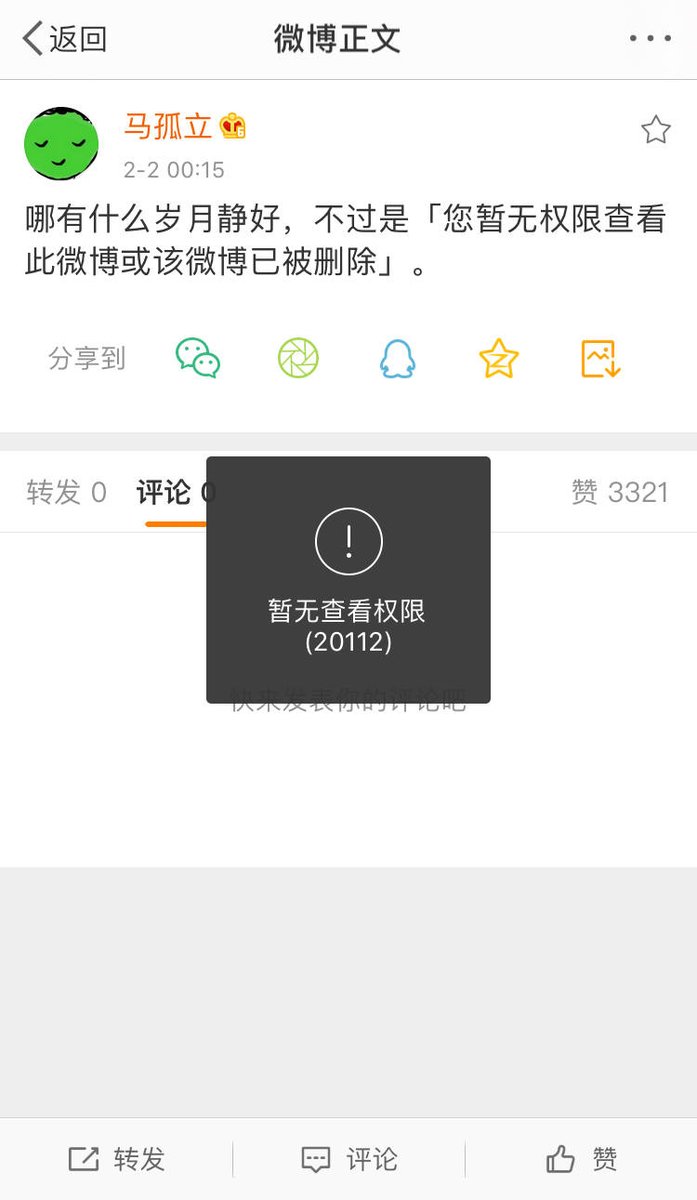Open 马孤立's profile avatar
This screenshot has height=1200, width=697.
(61, 144)
